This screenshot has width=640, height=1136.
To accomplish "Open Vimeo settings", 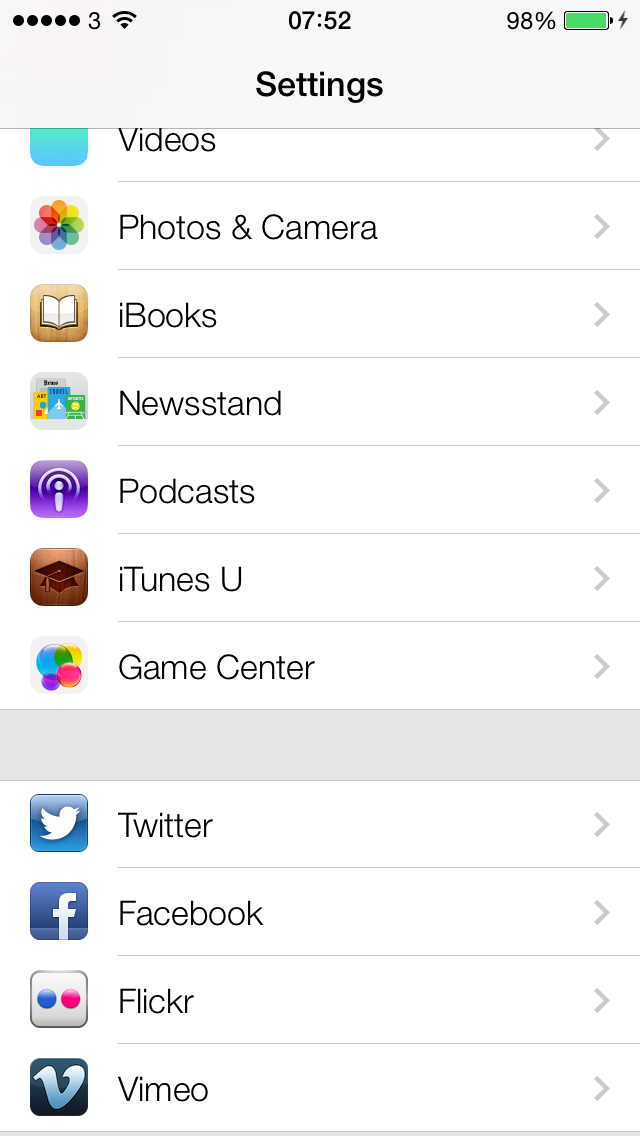I will click(320, 1089).
